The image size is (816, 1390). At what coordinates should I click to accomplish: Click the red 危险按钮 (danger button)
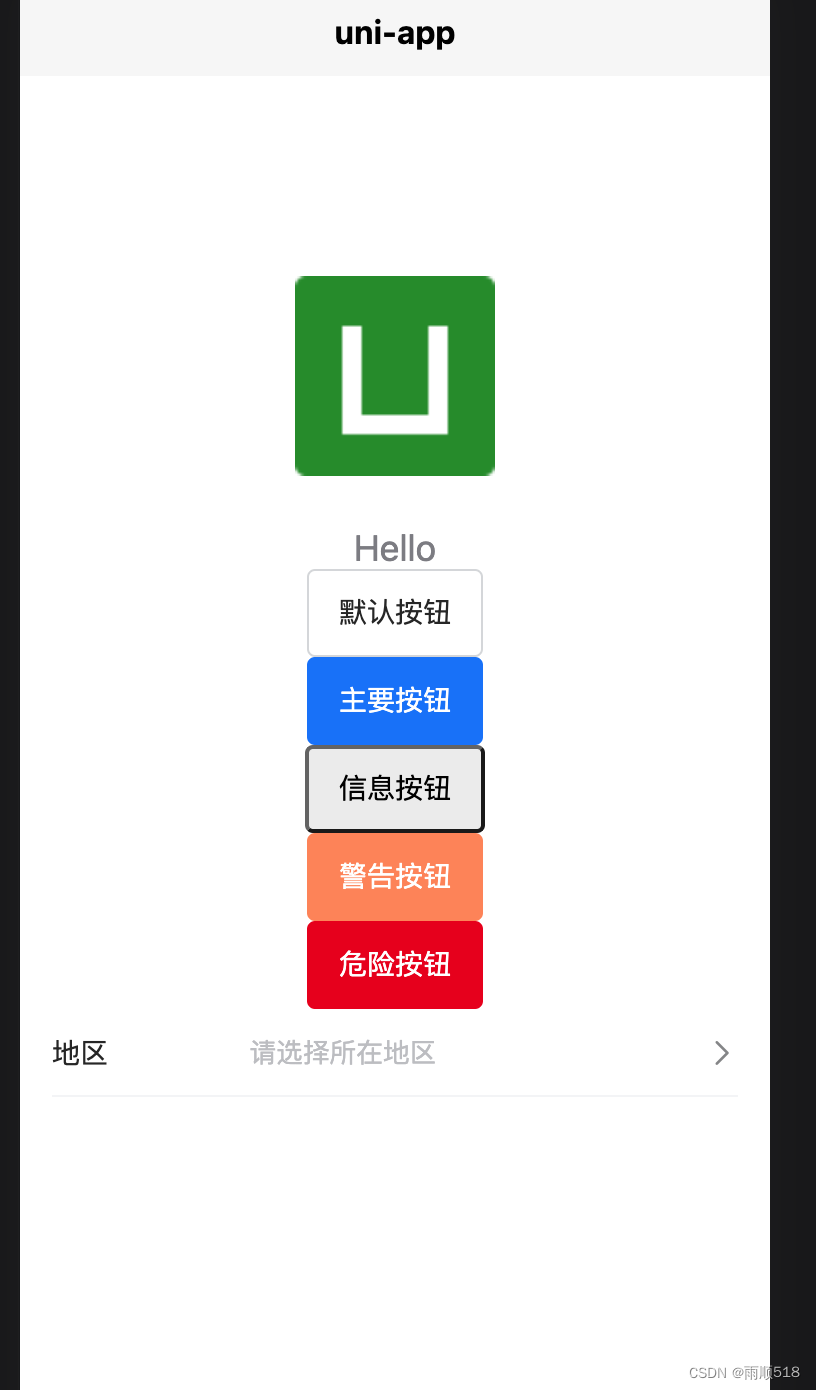coord(395,965)
